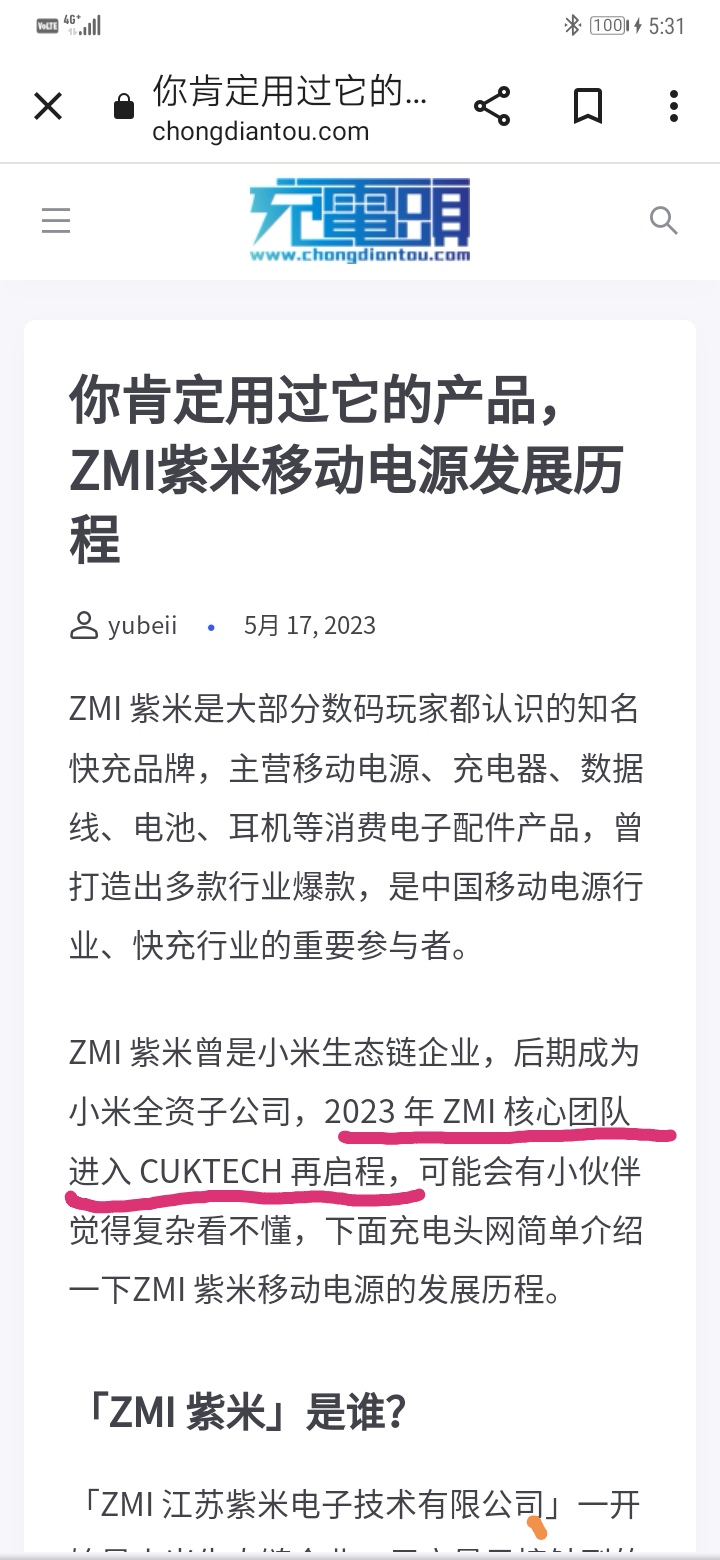Open the site hamburger menu
720x1560 pixels.
point(56,221)
